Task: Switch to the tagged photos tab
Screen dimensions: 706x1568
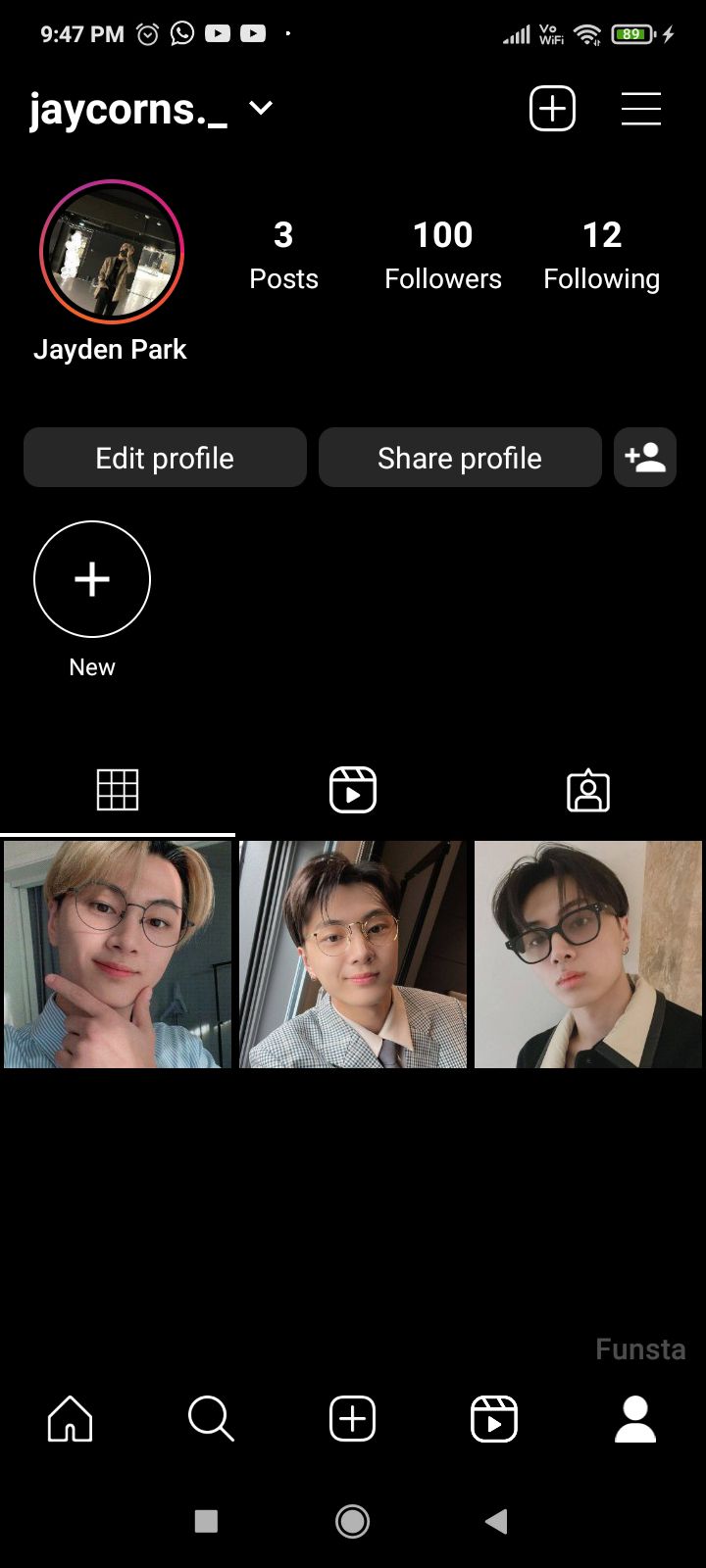Action: [x=588, y=790]
